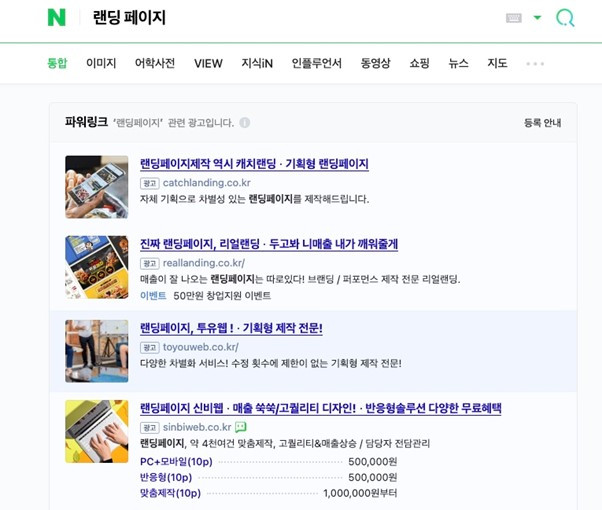
Task: Expand the green dropdown arrow in search bar
Action: 538,17
